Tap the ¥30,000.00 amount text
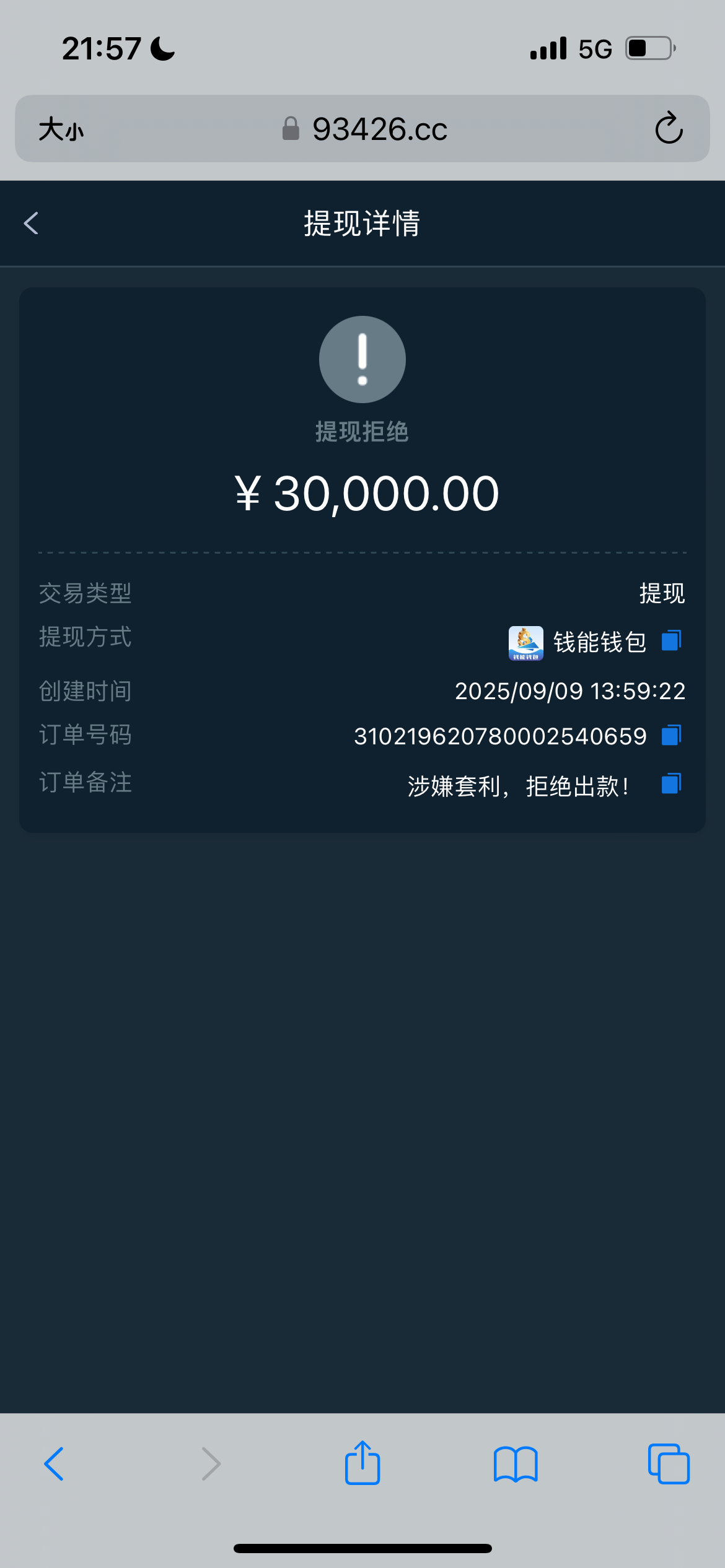Image resolution: width=725 pixels, height=1568 pixels. point(362,492)
